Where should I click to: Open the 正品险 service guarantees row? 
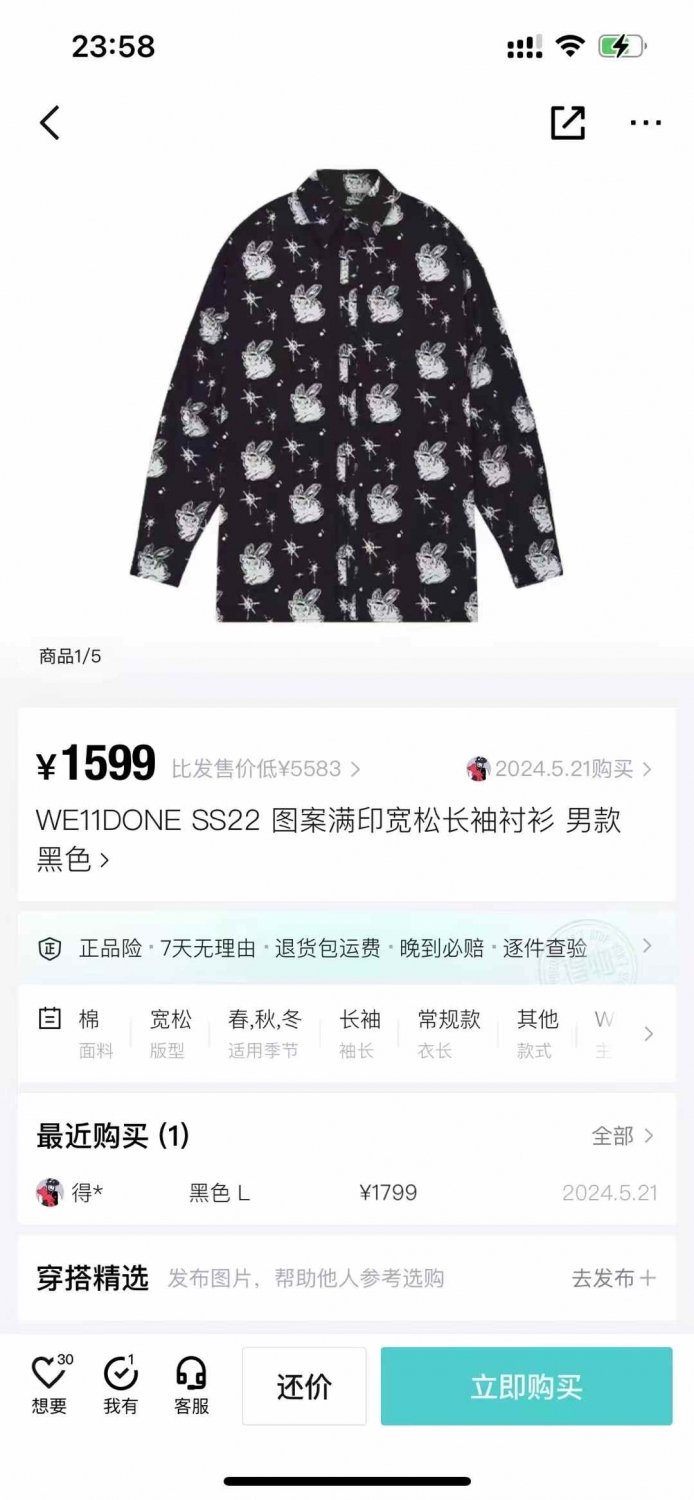click(346, 947)
